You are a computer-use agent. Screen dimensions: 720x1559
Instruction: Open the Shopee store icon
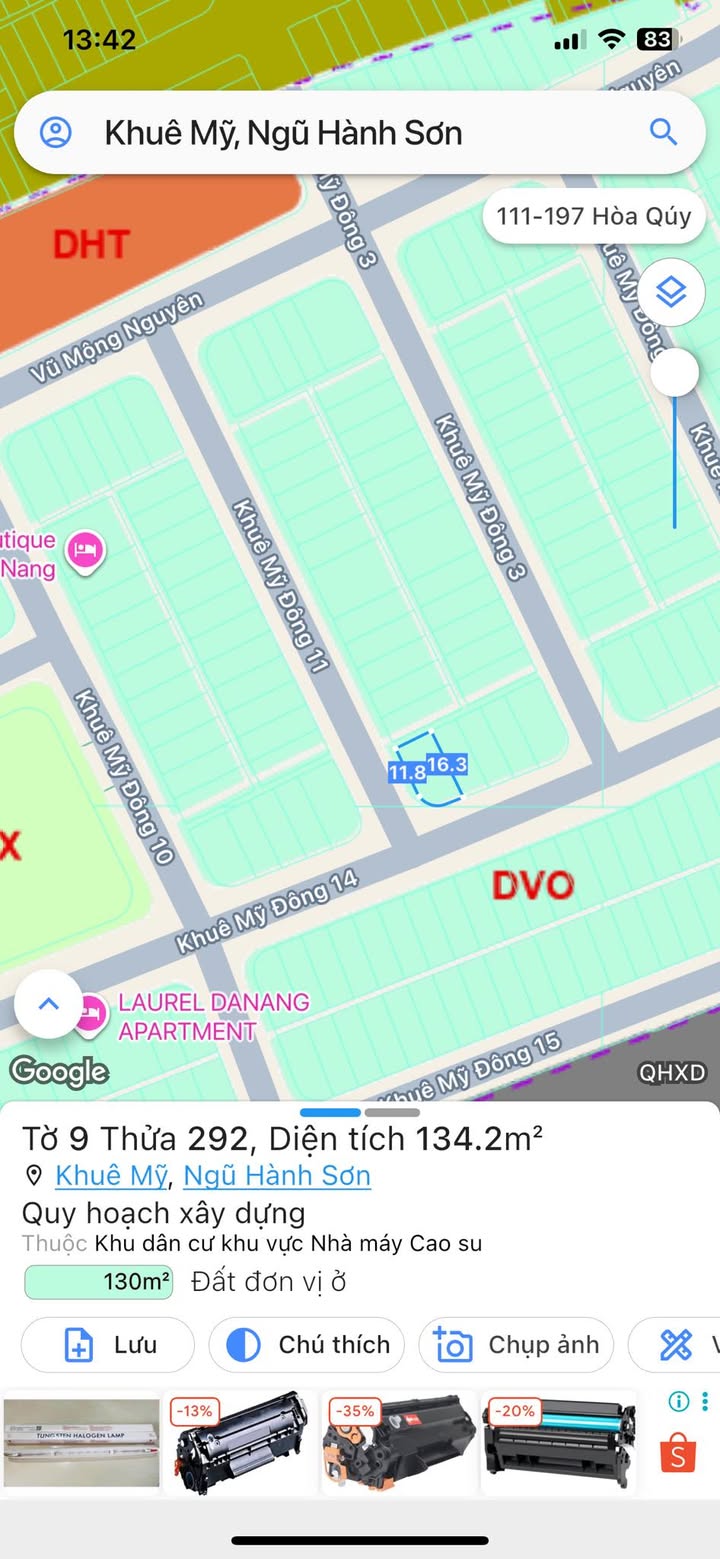(x=678, y=1455)
